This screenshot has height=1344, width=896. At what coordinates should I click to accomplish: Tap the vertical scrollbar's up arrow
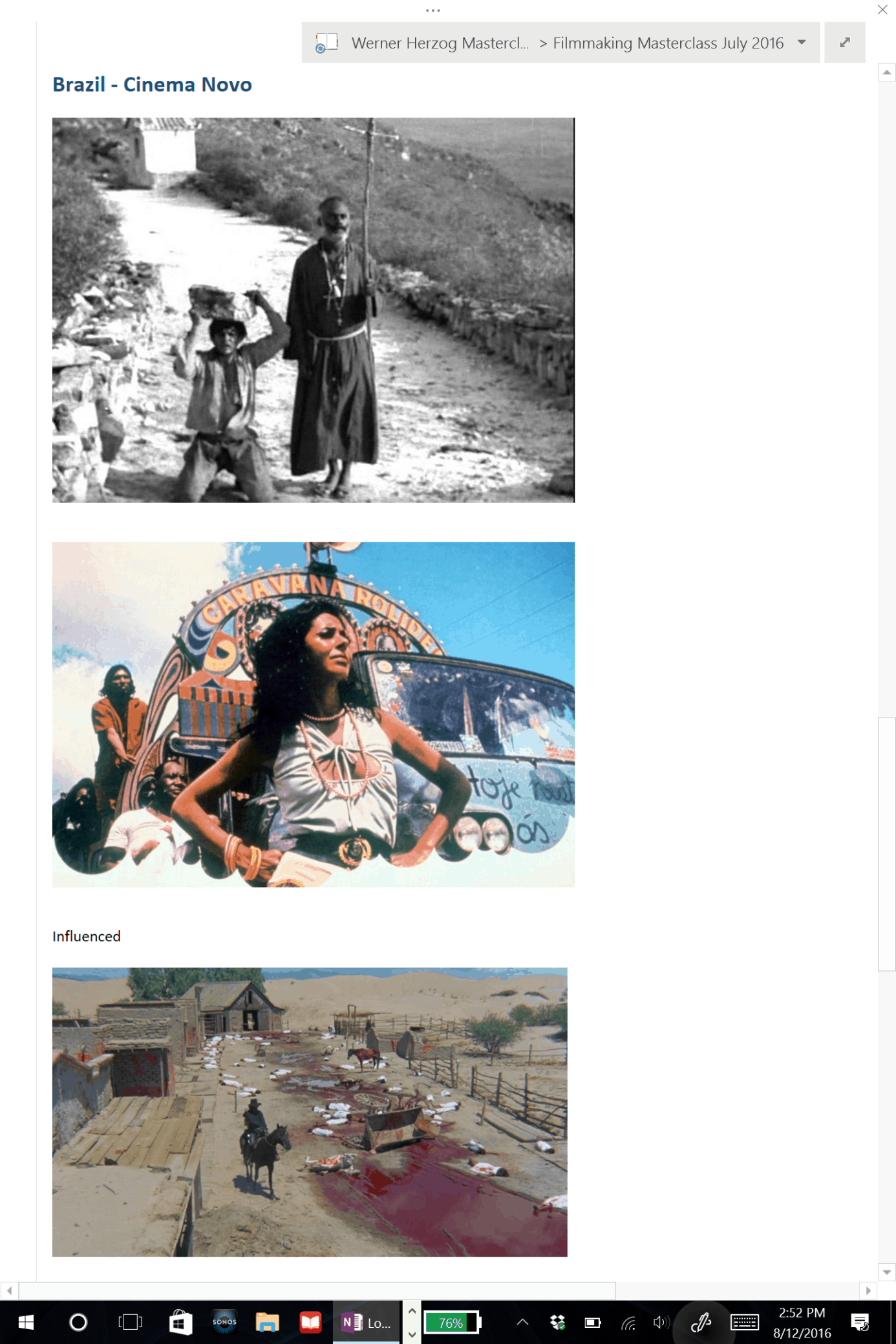(x=887, y=72)
